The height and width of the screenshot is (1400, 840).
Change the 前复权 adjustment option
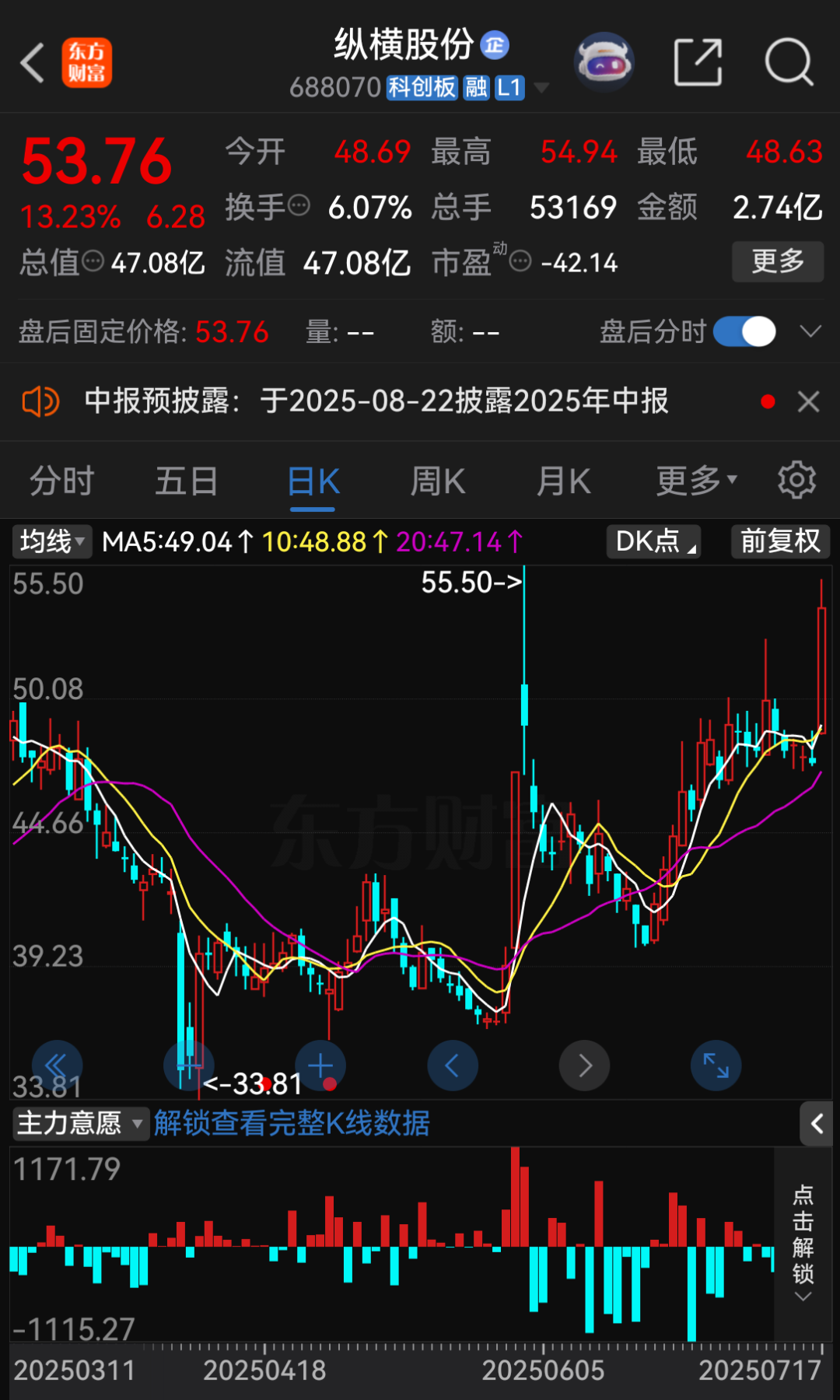coord(780,541)
